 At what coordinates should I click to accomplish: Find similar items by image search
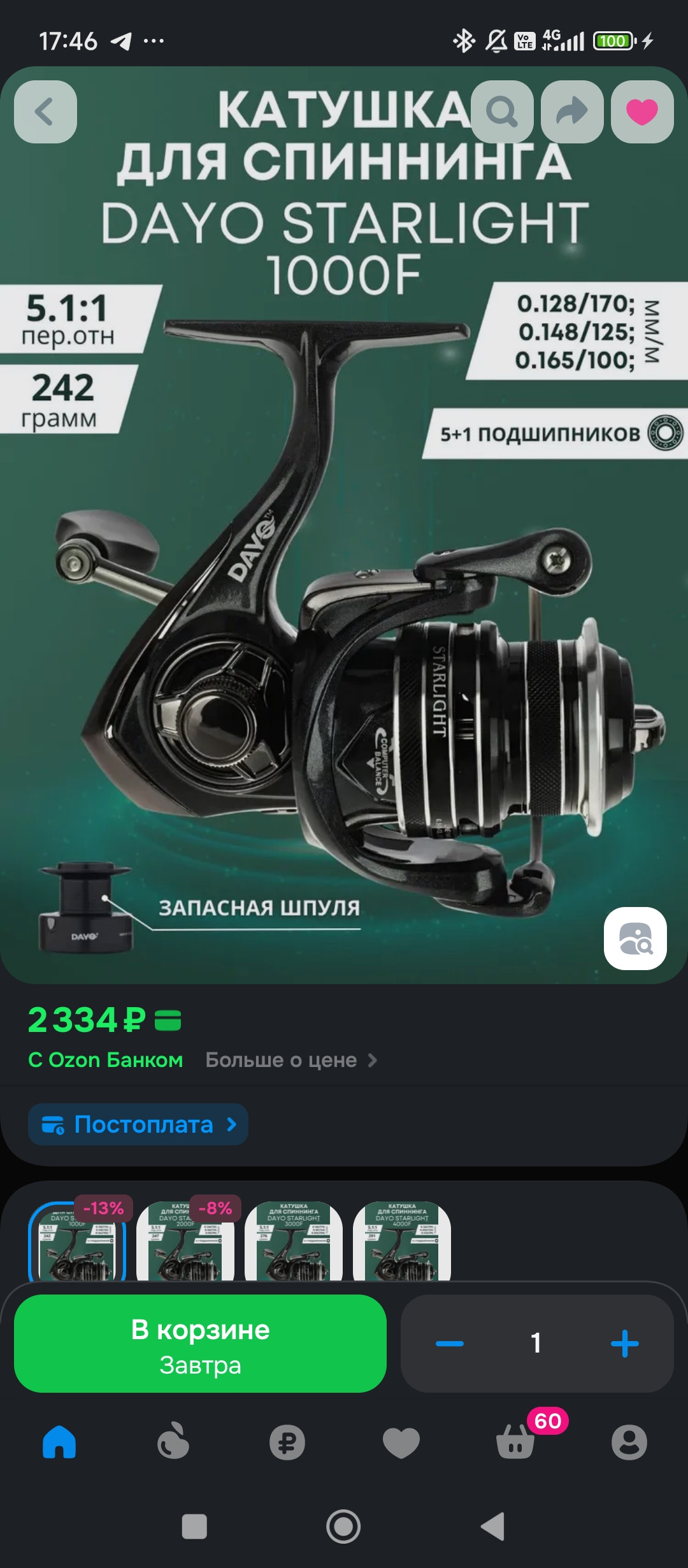(635, 938)
